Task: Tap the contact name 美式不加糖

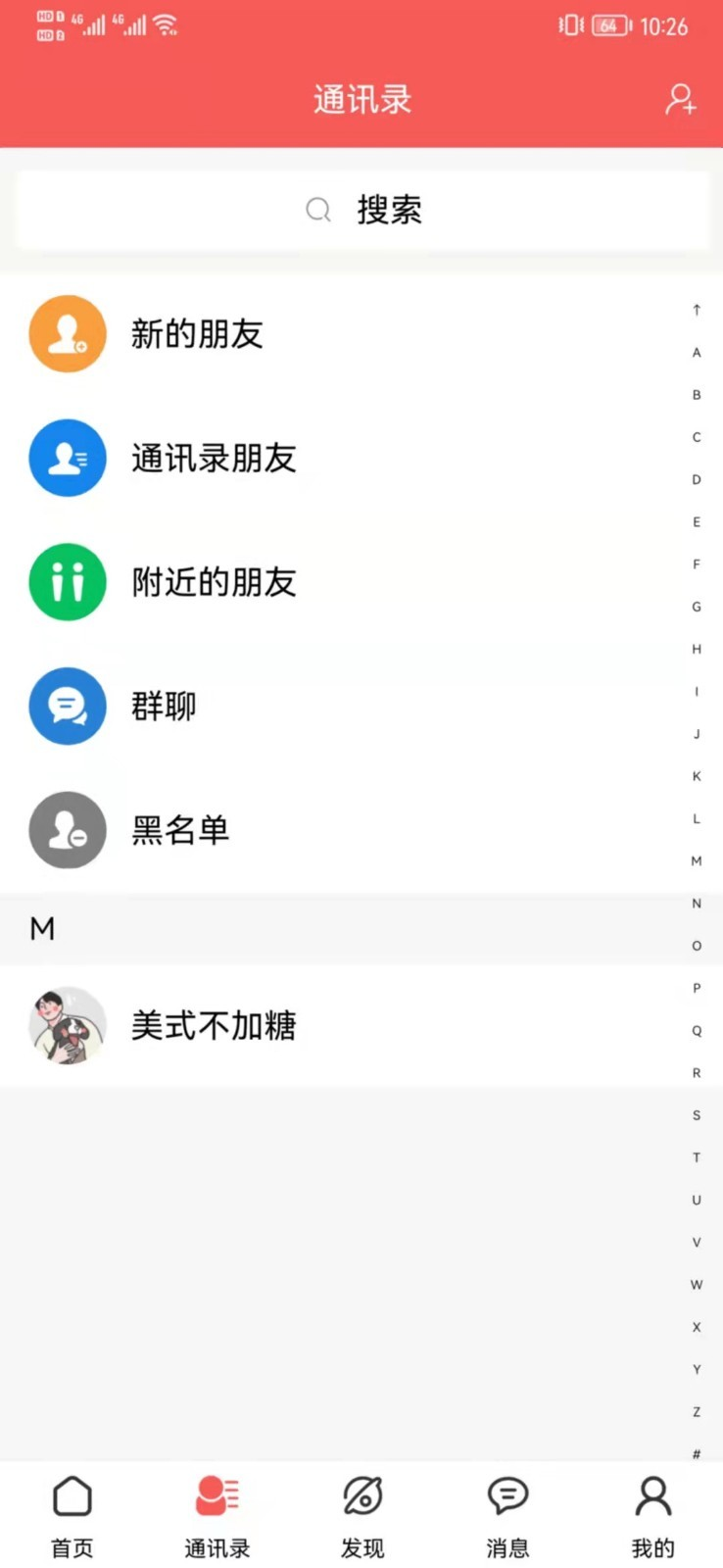Action: click(x=214, y=1026)
